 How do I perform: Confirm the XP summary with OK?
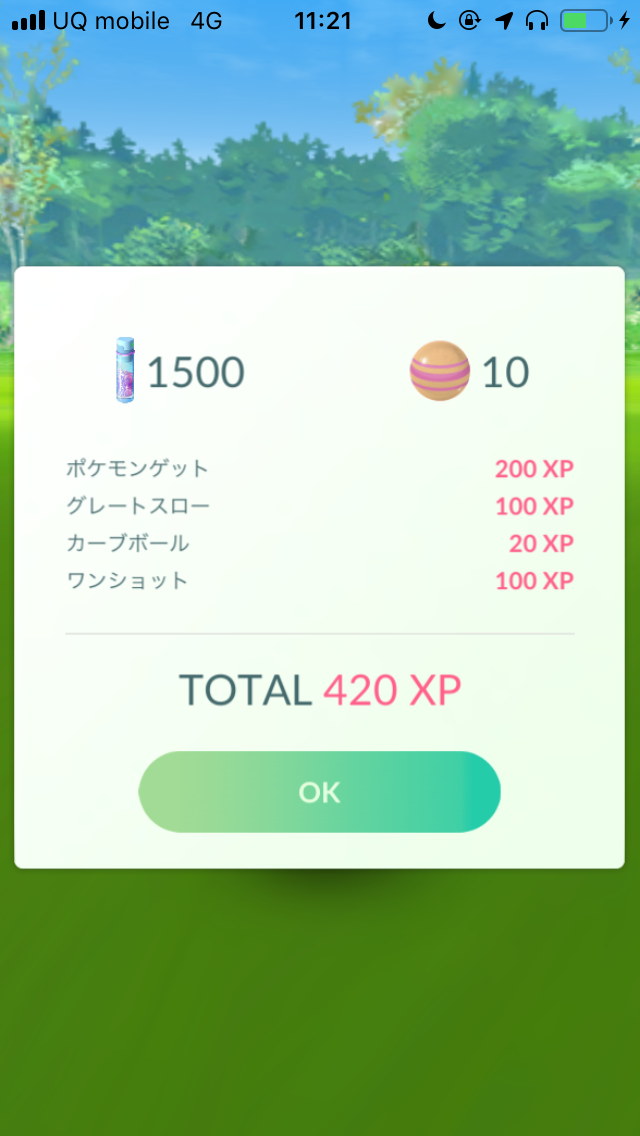(319, 792)
